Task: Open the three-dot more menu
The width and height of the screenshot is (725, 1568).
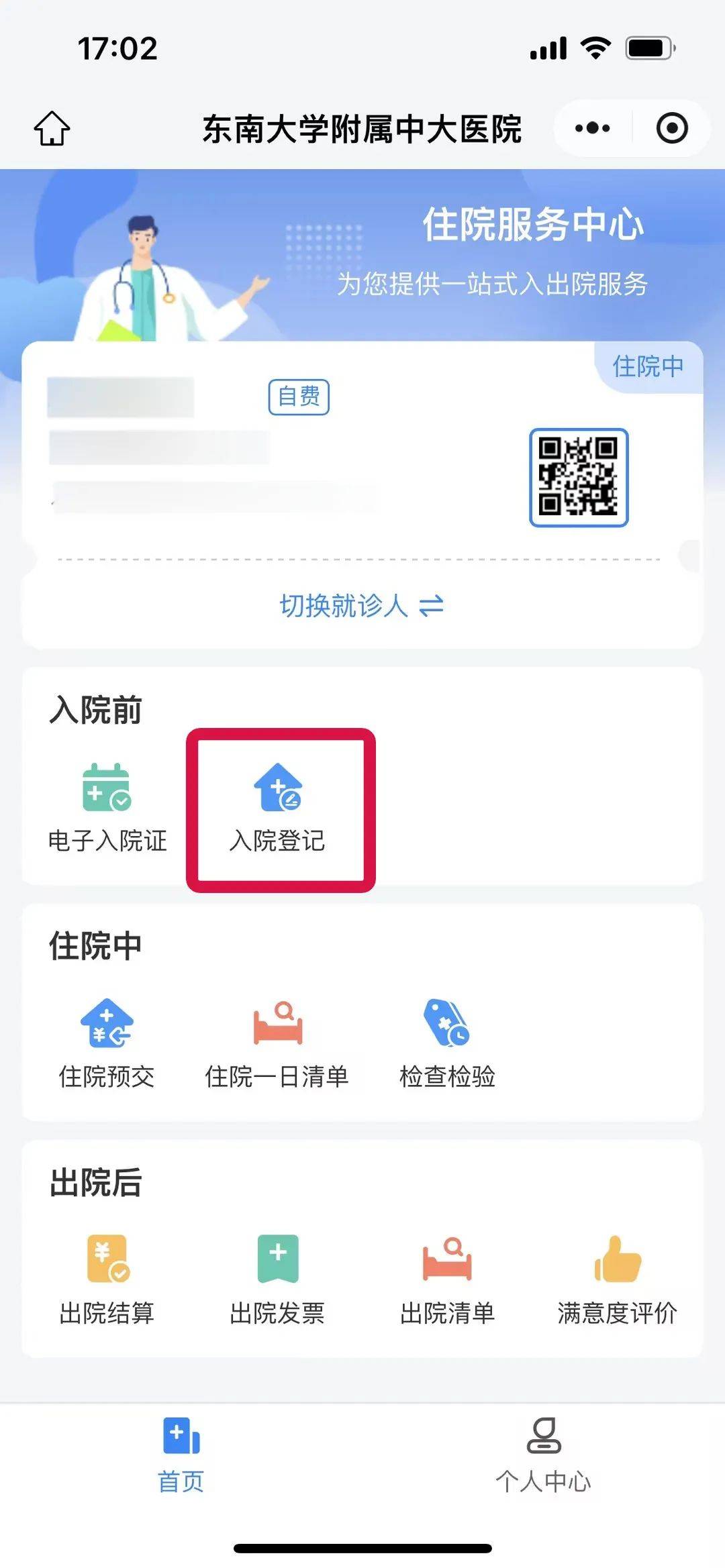Action: pyautogui.click(x=593, y=128)
